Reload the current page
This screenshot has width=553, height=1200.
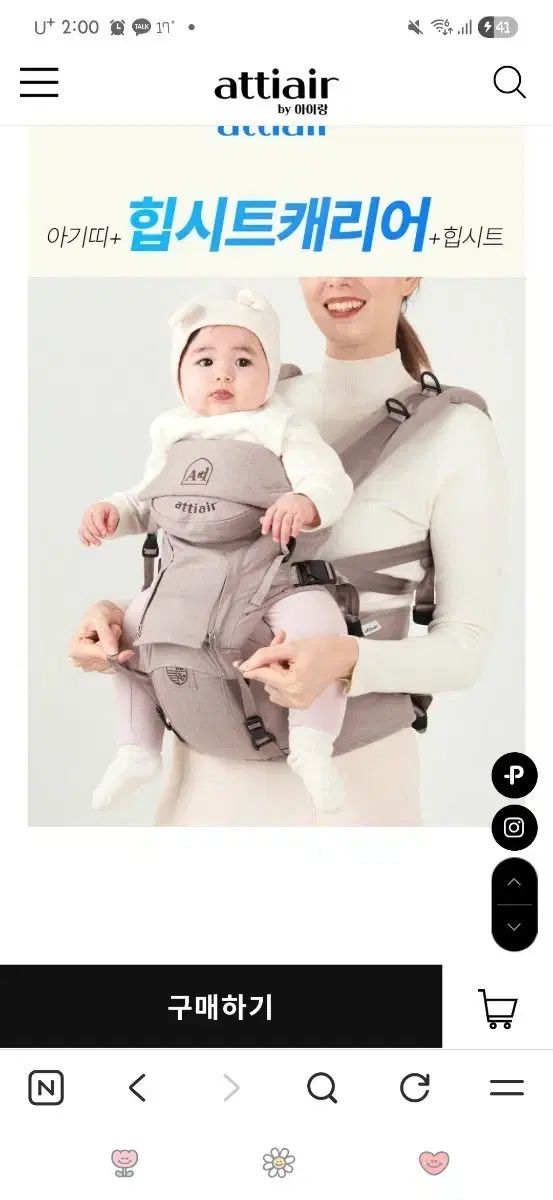[x=415, y=1088]
